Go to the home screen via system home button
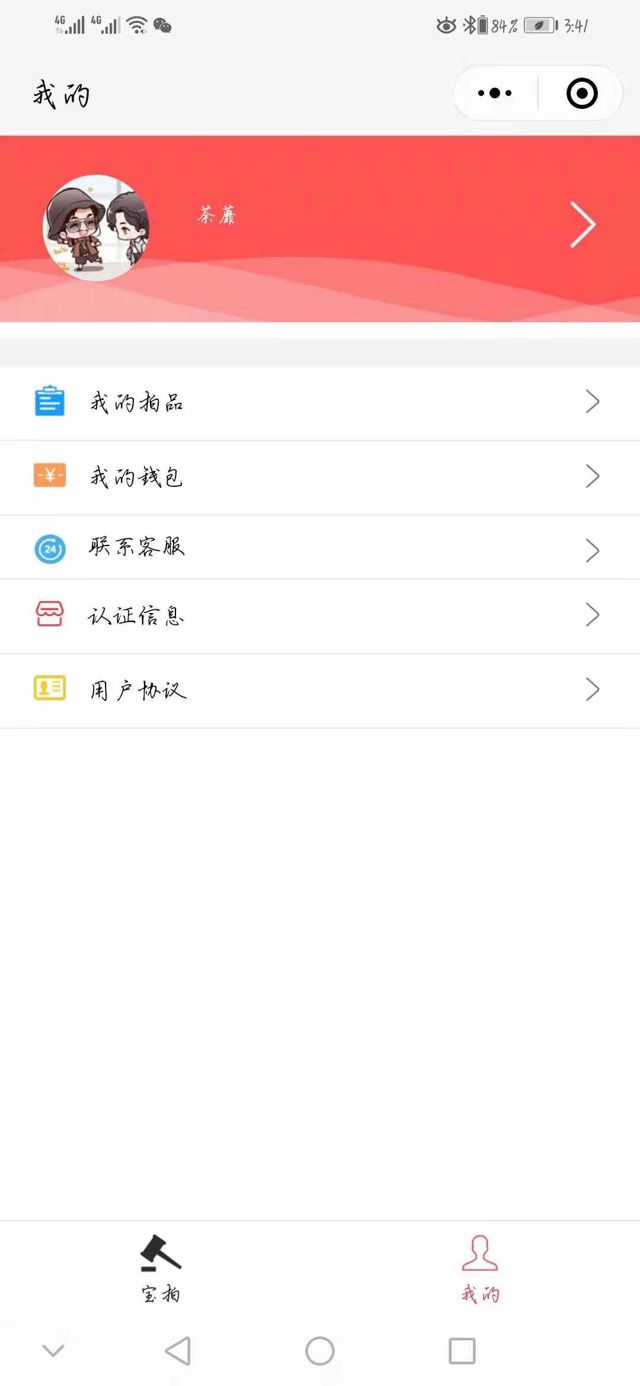 320,1351
